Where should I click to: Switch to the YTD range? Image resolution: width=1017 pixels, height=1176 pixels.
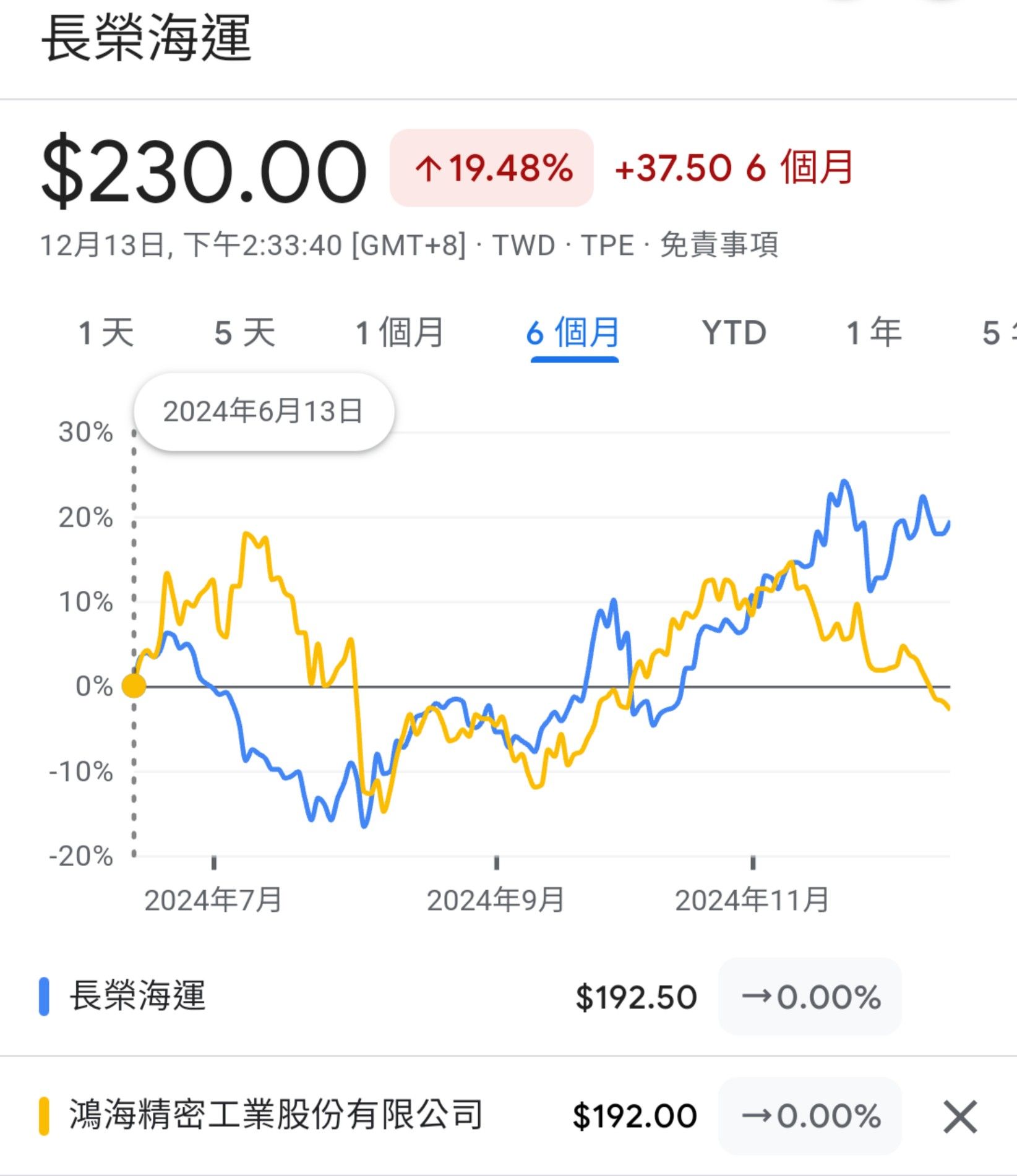734,333
